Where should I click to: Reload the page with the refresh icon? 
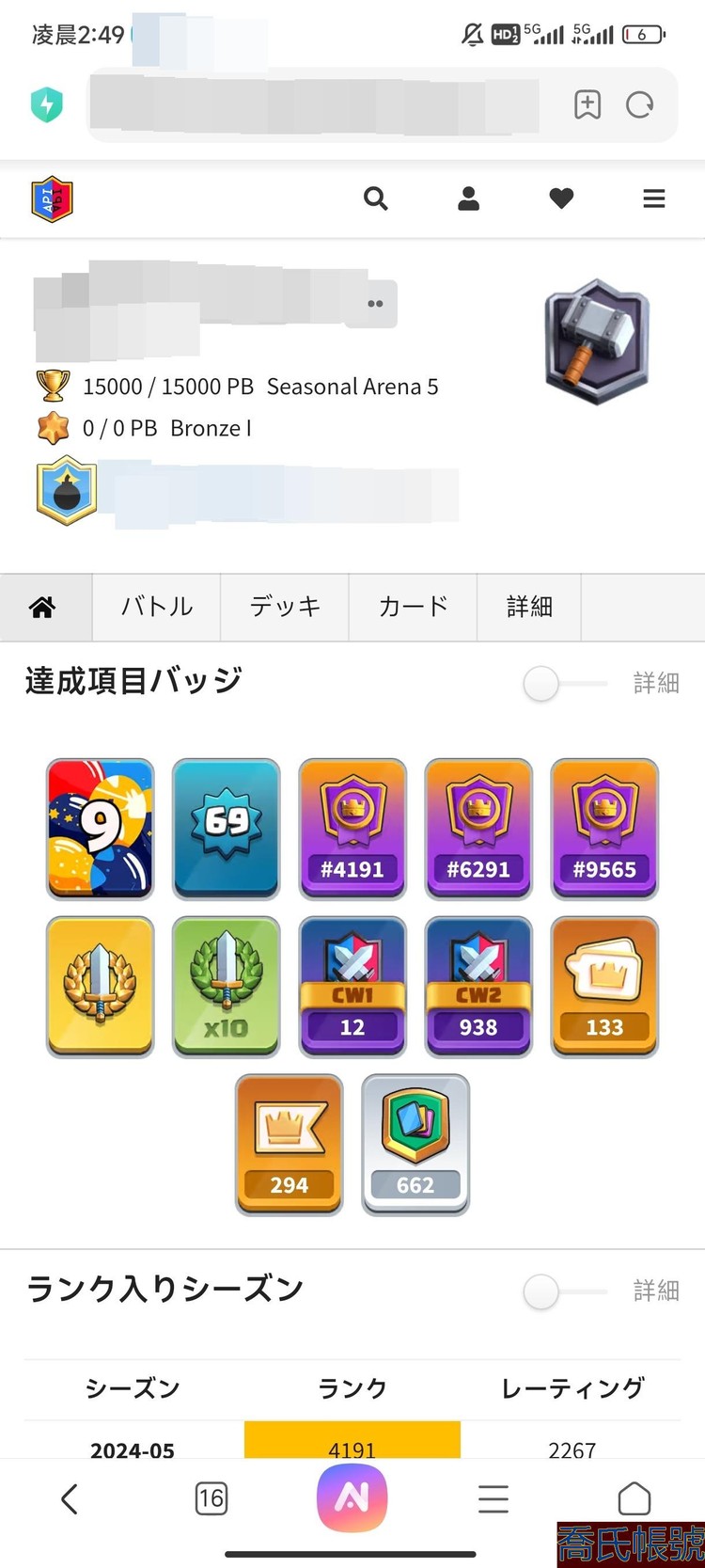[x=640, y=104]
